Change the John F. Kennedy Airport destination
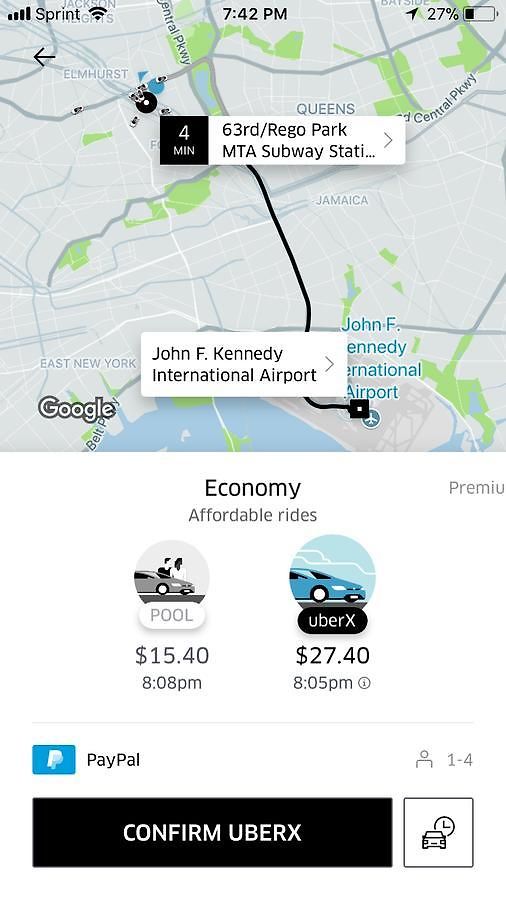 pyautogui.click(x=244, y=364)
